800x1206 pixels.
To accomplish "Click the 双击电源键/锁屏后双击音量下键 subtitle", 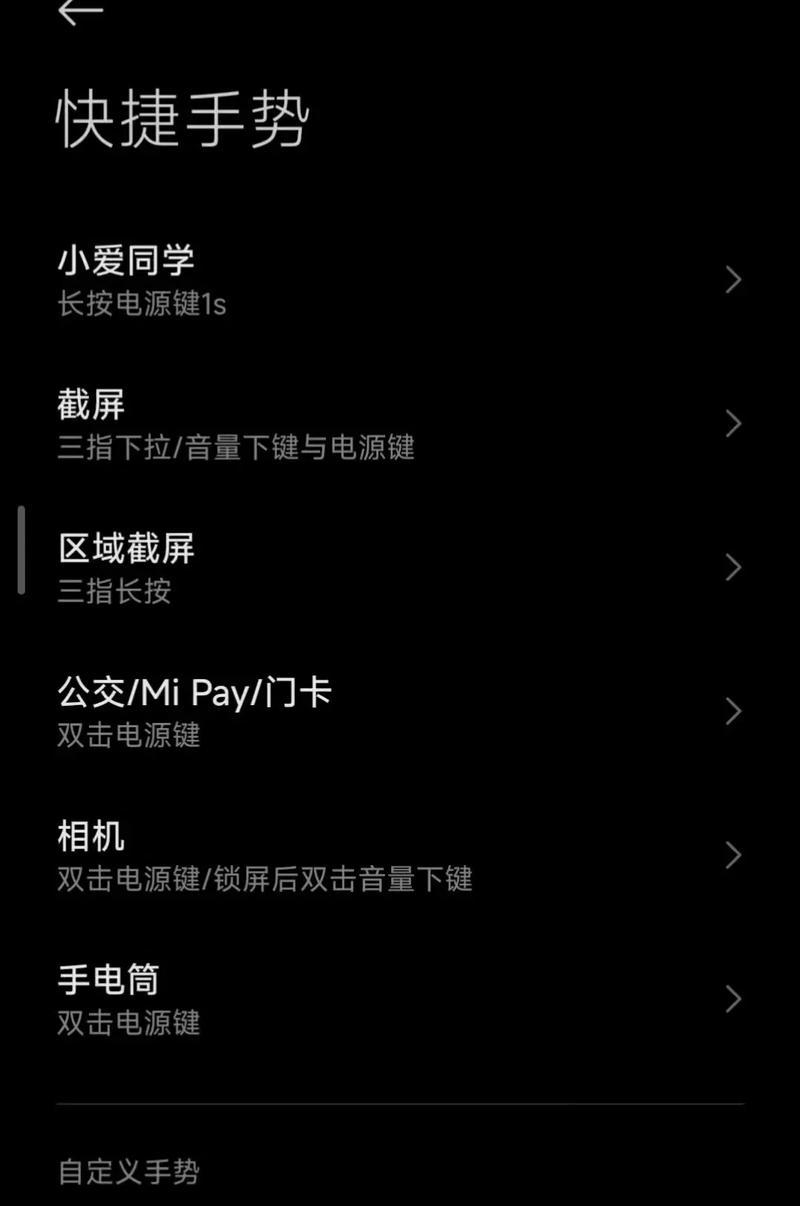I will 266,879.
